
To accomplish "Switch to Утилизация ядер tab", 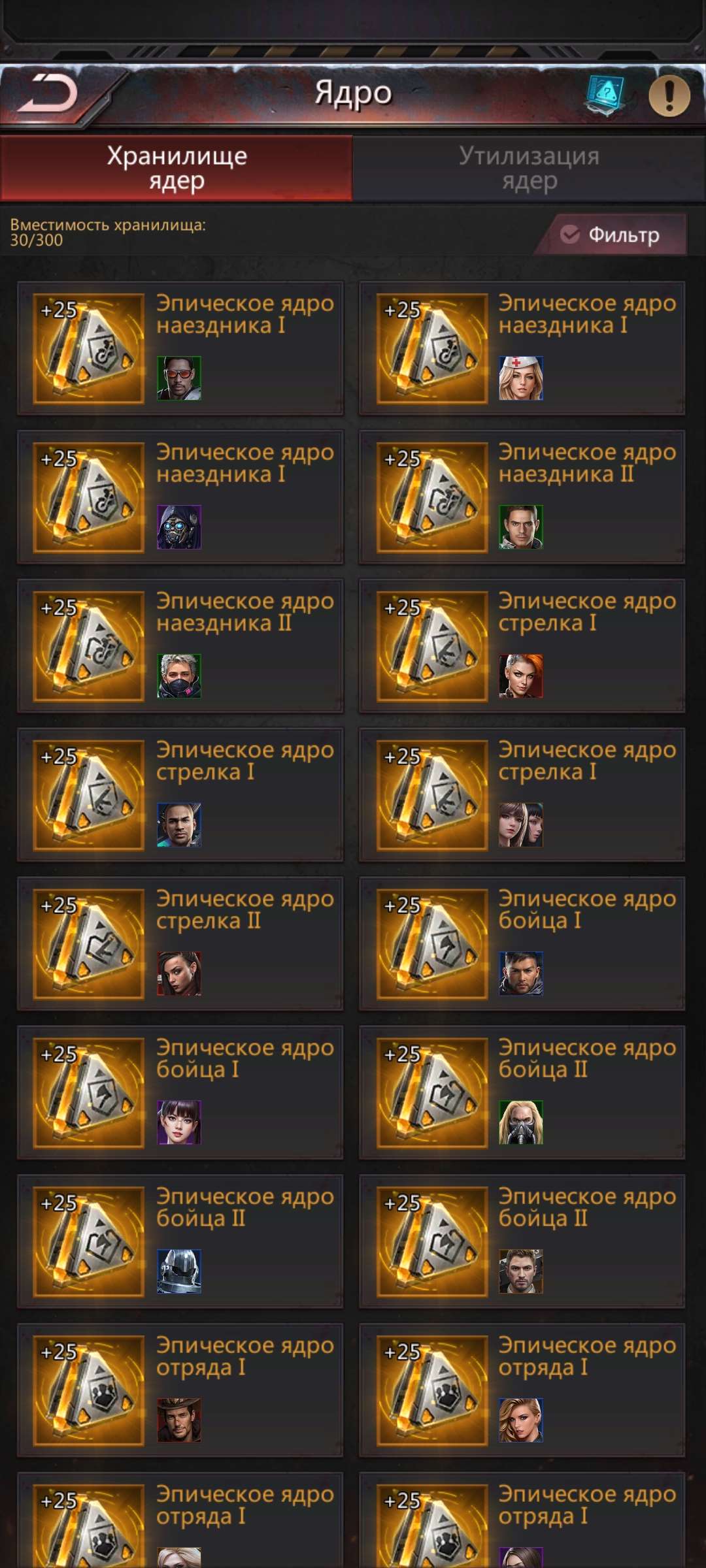I will point(529,168).
